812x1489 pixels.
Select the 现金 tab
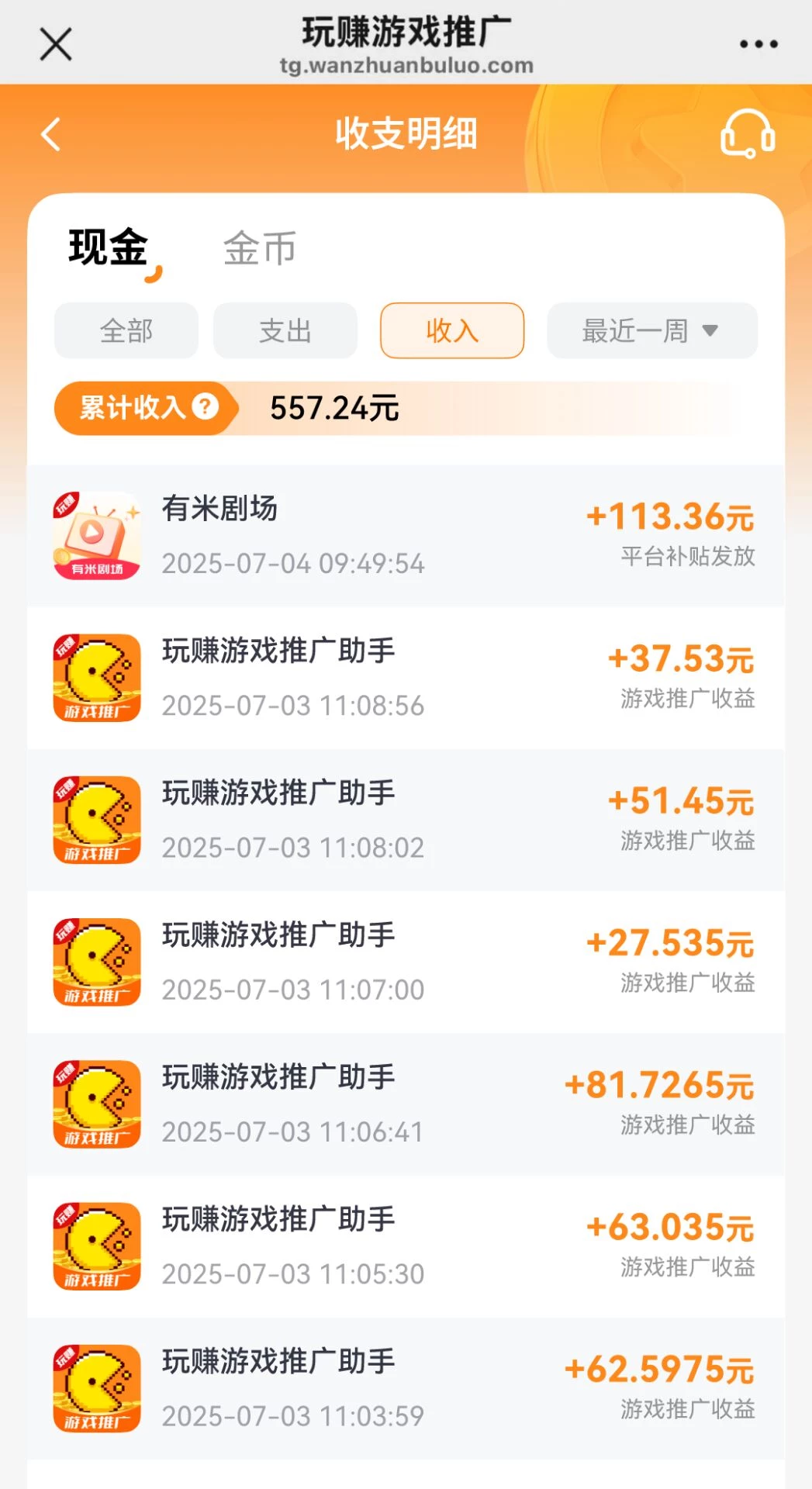108,249
